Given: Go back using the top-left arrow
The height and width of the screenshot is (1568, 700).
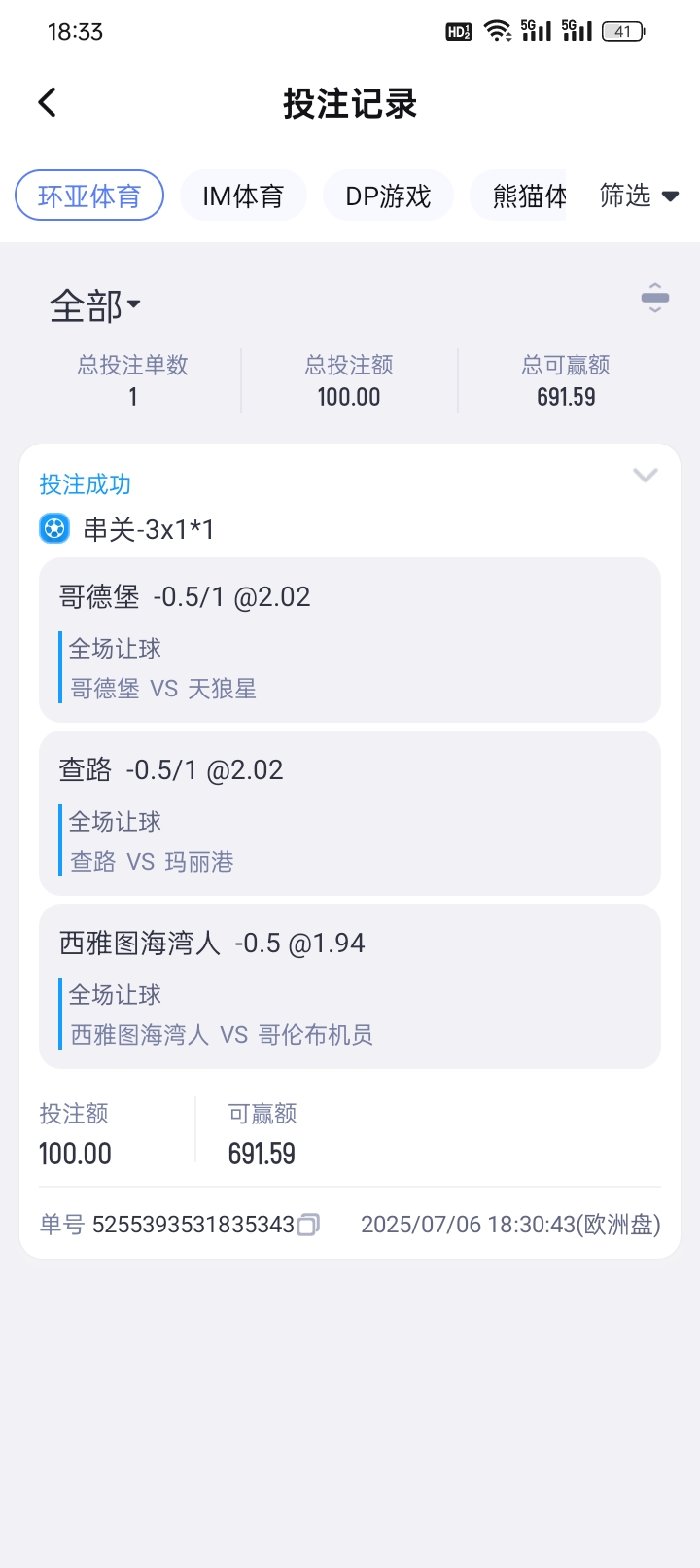Looking at the screenshot, I should (x=47, y=102).
